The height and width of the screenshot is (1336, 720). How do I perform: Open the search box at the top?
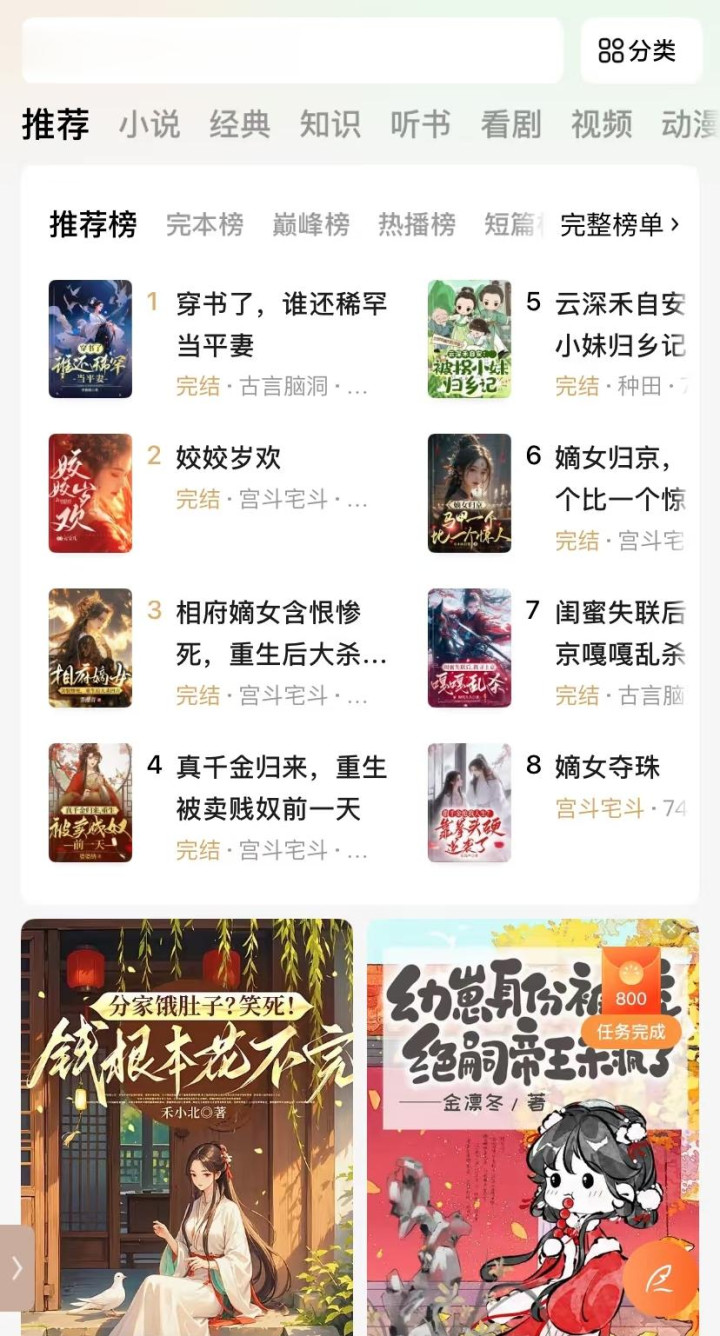(292, 50)
